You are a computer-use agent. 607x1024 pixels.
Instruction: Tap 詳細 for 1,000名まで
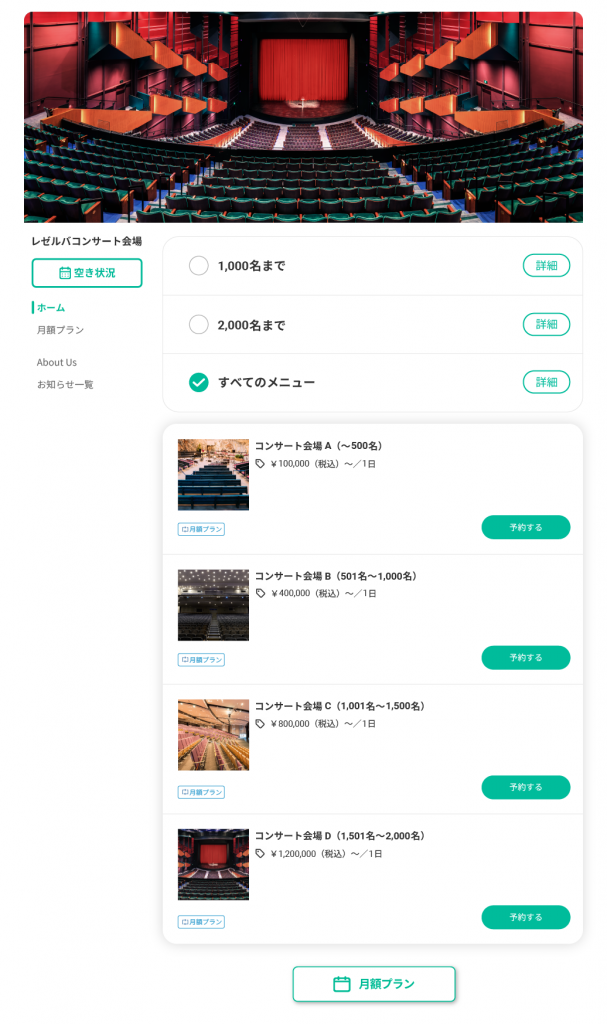[x=546, y=266]
